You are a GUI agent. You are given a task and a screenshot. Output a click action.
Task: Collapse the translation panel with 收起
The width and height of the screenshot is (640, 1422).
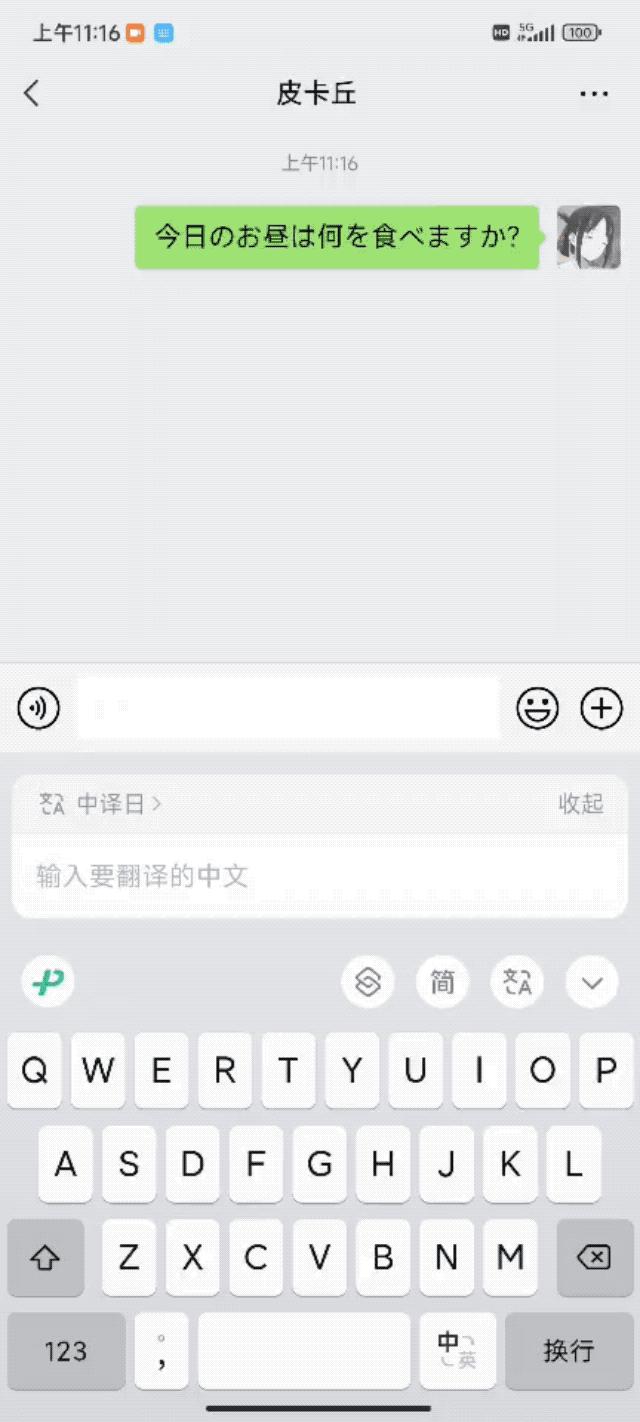580,803
